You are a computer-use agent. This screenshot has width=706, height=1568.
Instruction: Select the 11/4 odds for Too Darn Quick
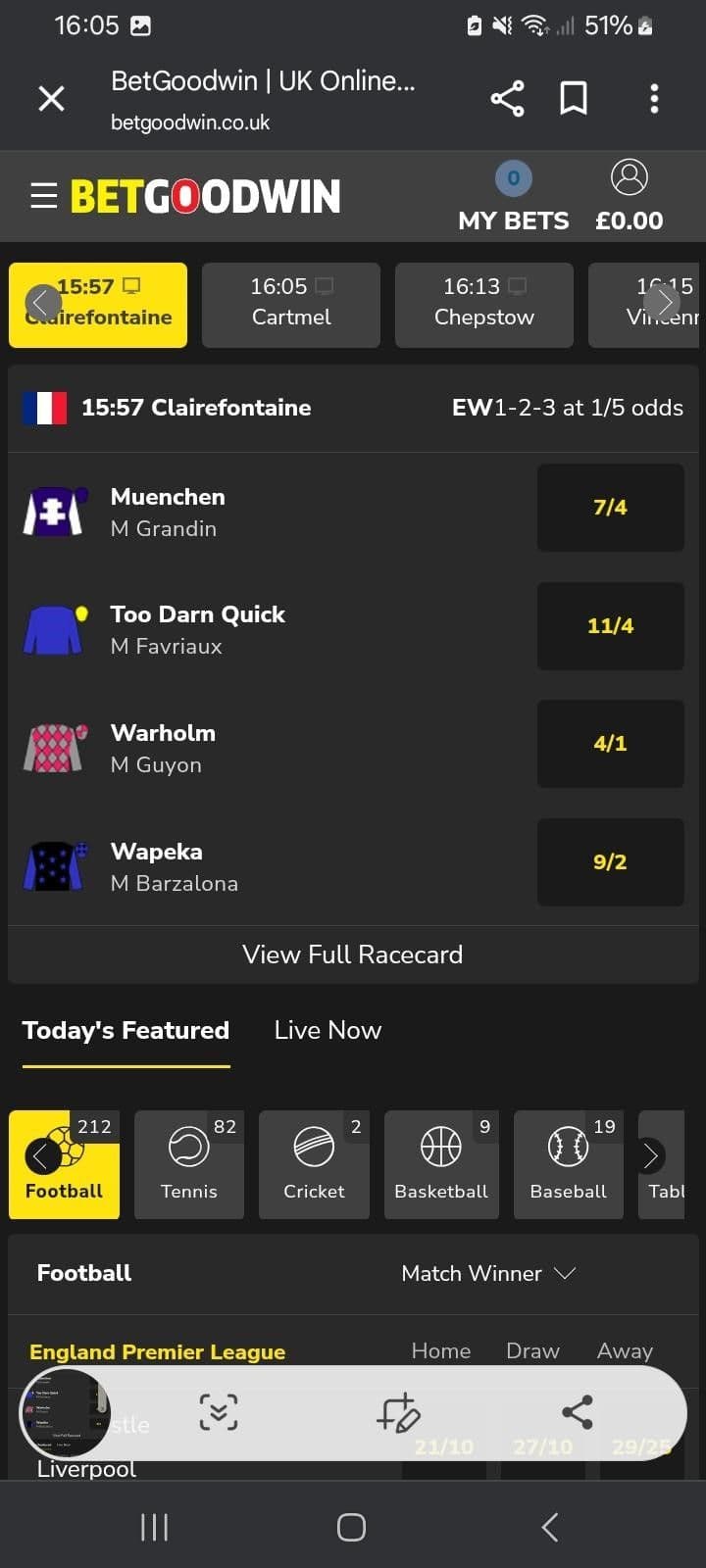pyautogui.click(x=610, y=626)
